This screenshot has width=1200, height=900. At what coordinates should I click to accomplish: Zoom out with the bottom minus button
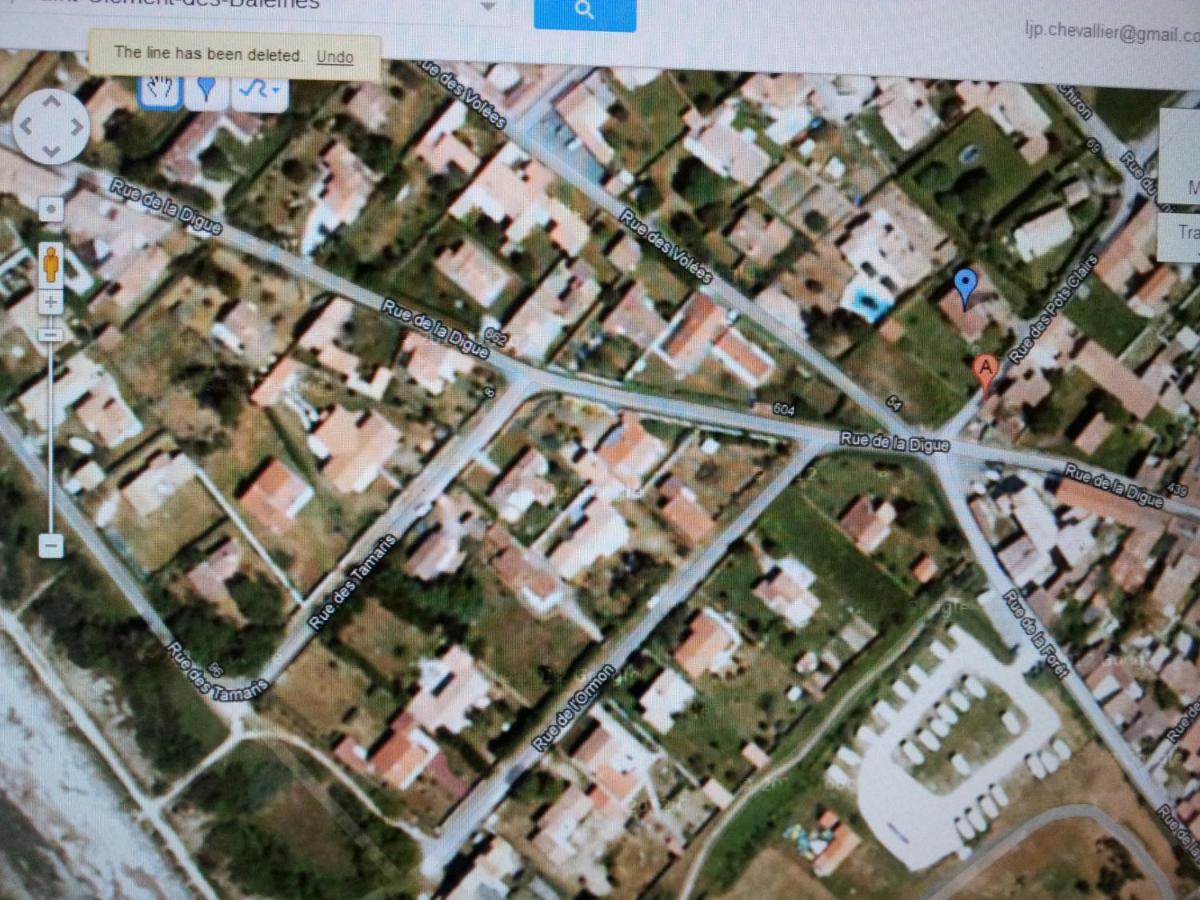pyautogui.click(x=51, y=545)
